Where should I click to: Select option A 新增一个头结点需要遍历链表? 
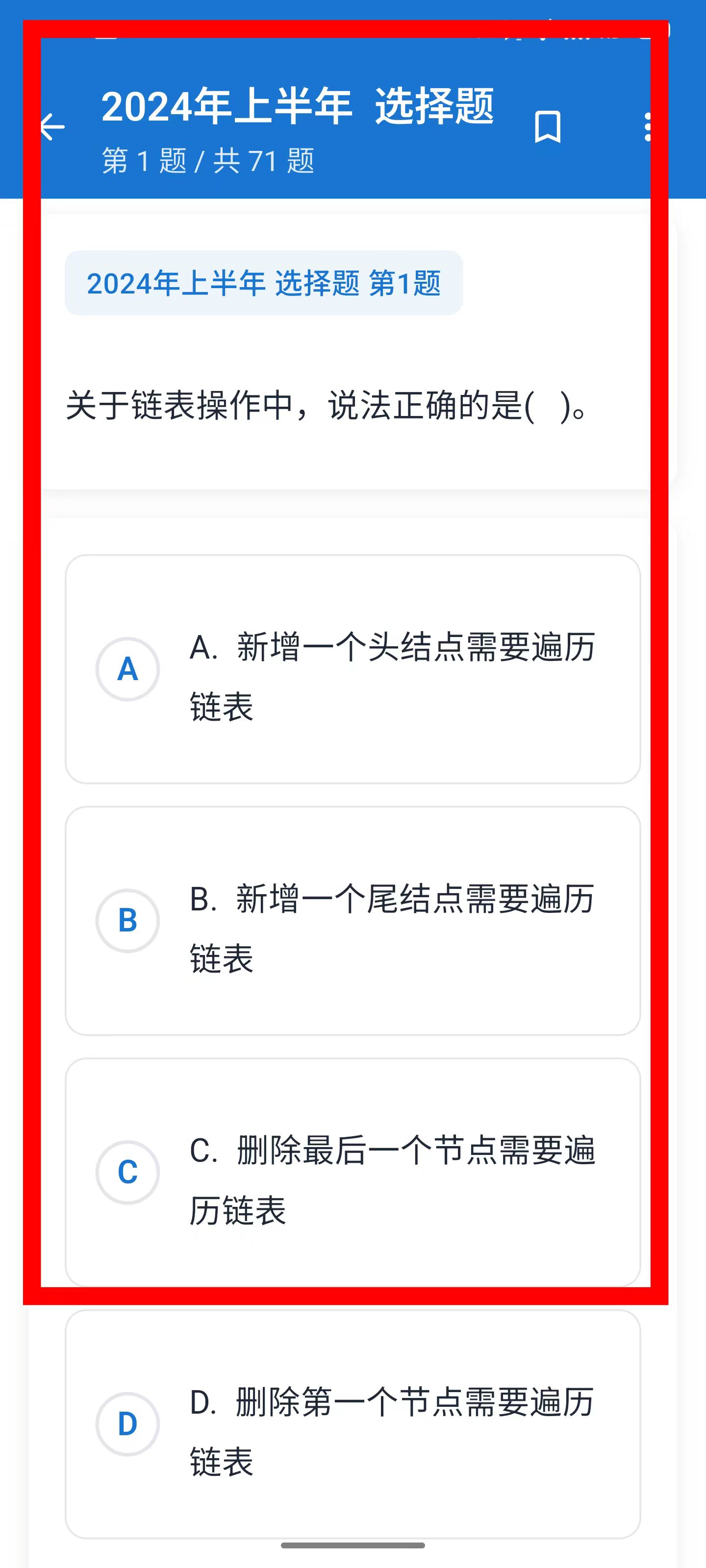click(x=353, y=669)
